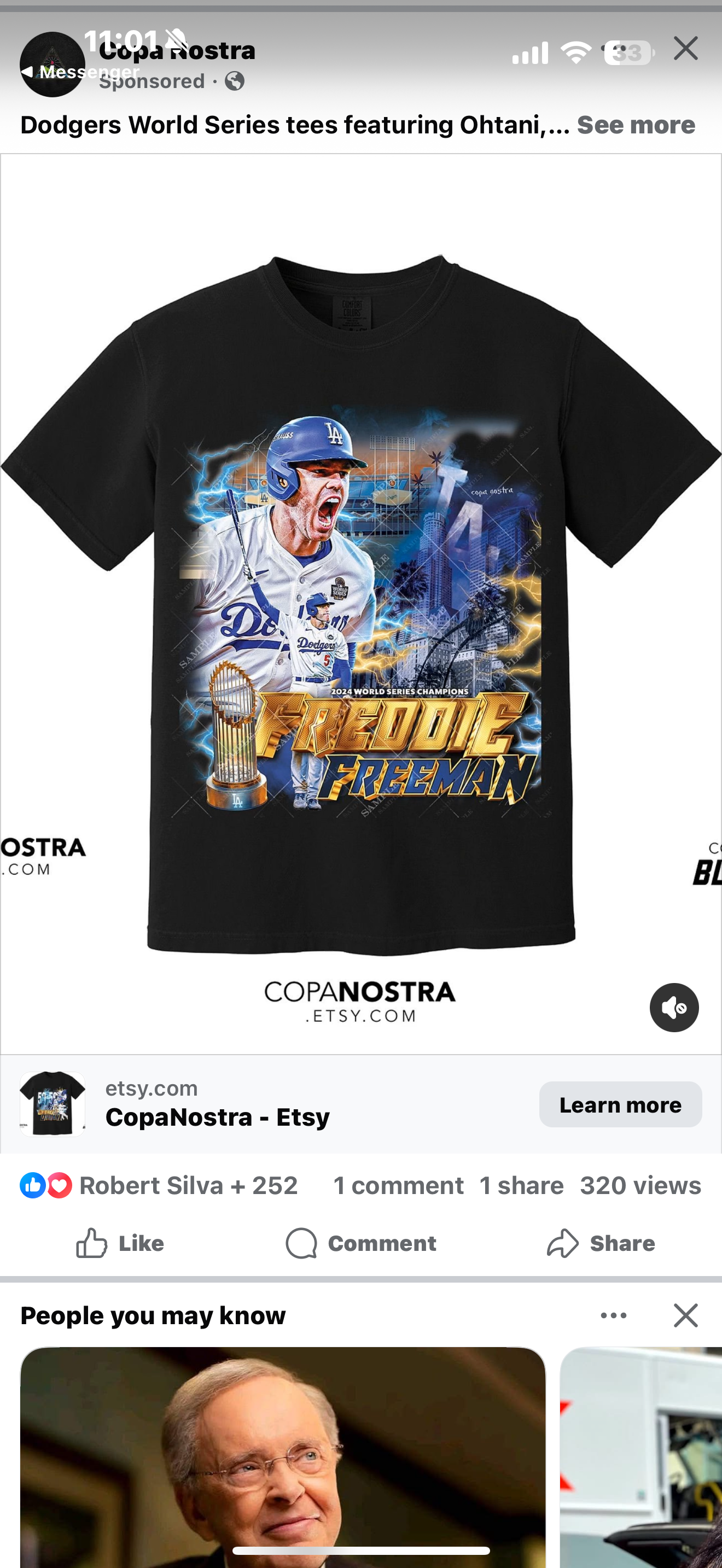Unmute the ad video sound
The width and height of the screenshot is (722, 1568).
click(674, 1008)
